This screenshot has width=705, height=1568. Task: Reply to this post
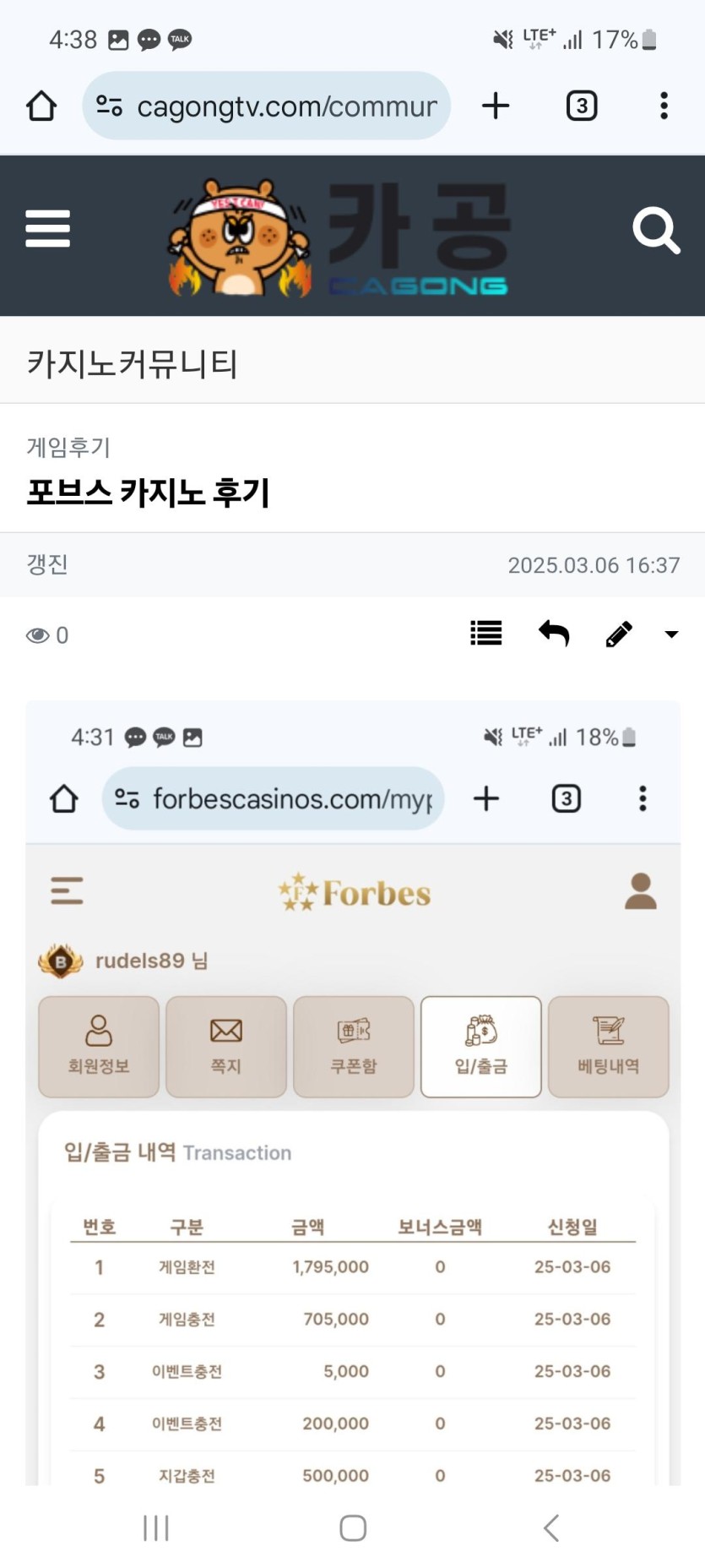point(554,634)
